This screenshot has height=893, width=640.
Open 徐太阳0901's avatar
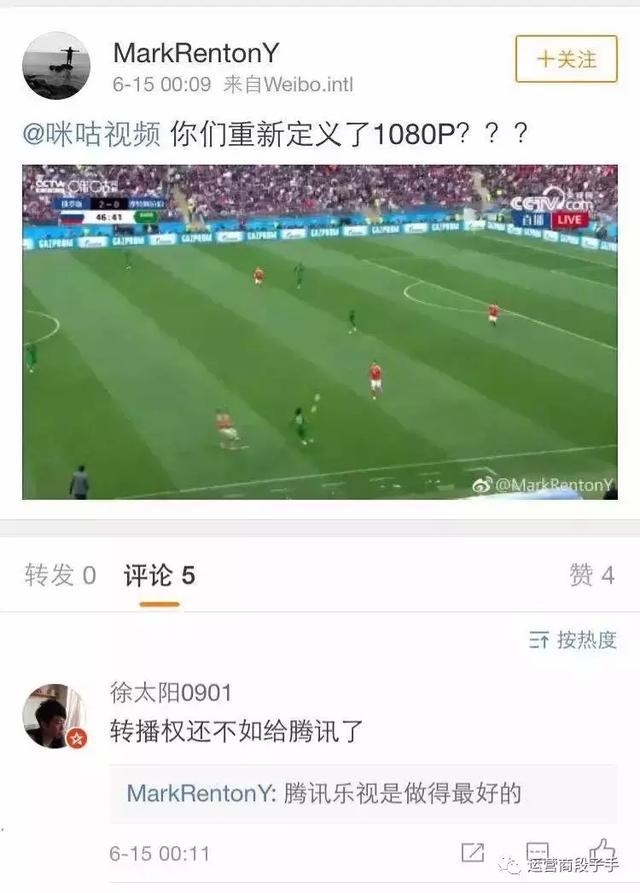tap(55, 716)
